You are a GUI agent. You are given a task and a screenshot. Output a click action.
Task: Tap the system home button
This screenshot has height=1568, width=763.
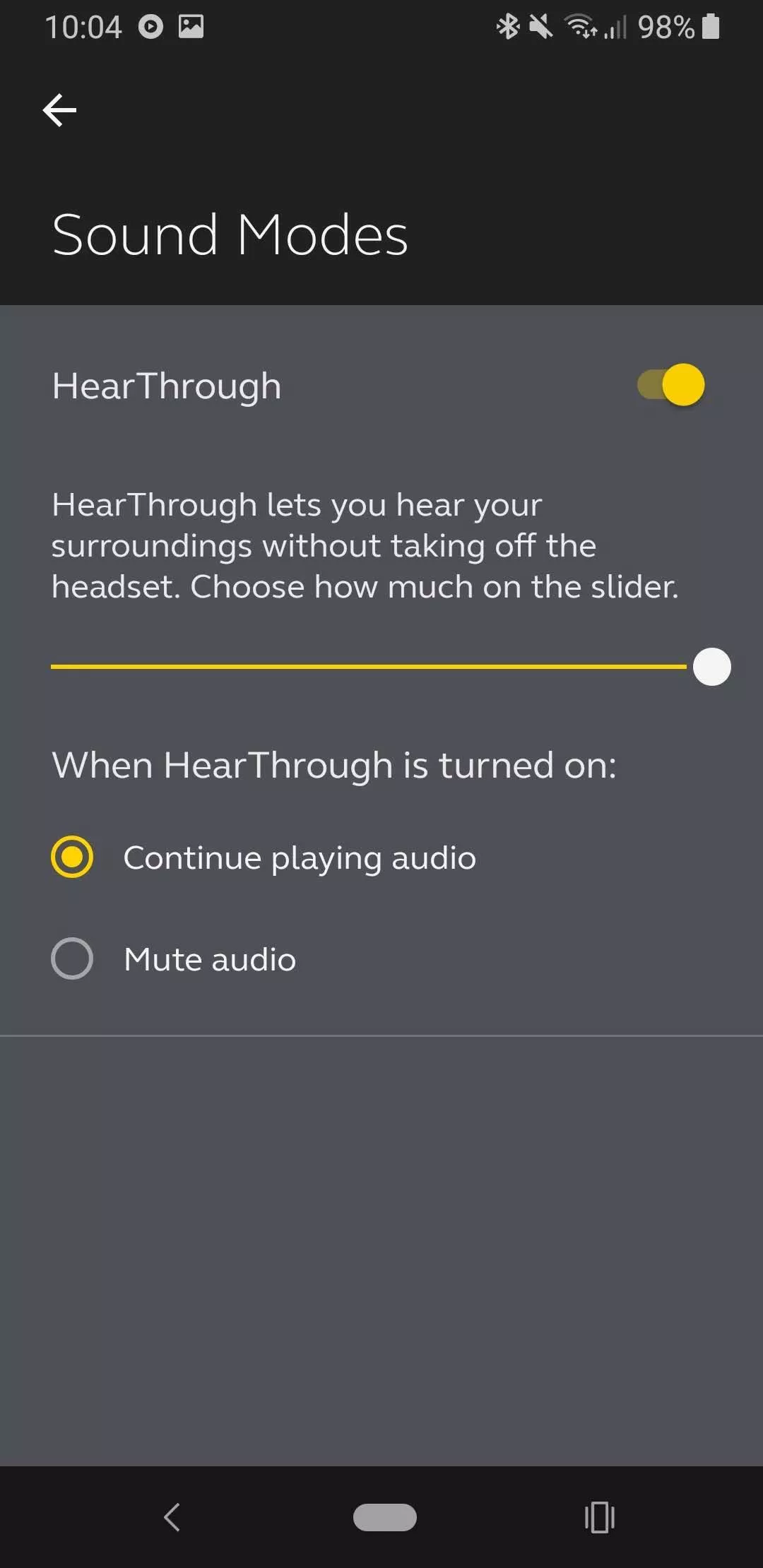(385, 1517)
